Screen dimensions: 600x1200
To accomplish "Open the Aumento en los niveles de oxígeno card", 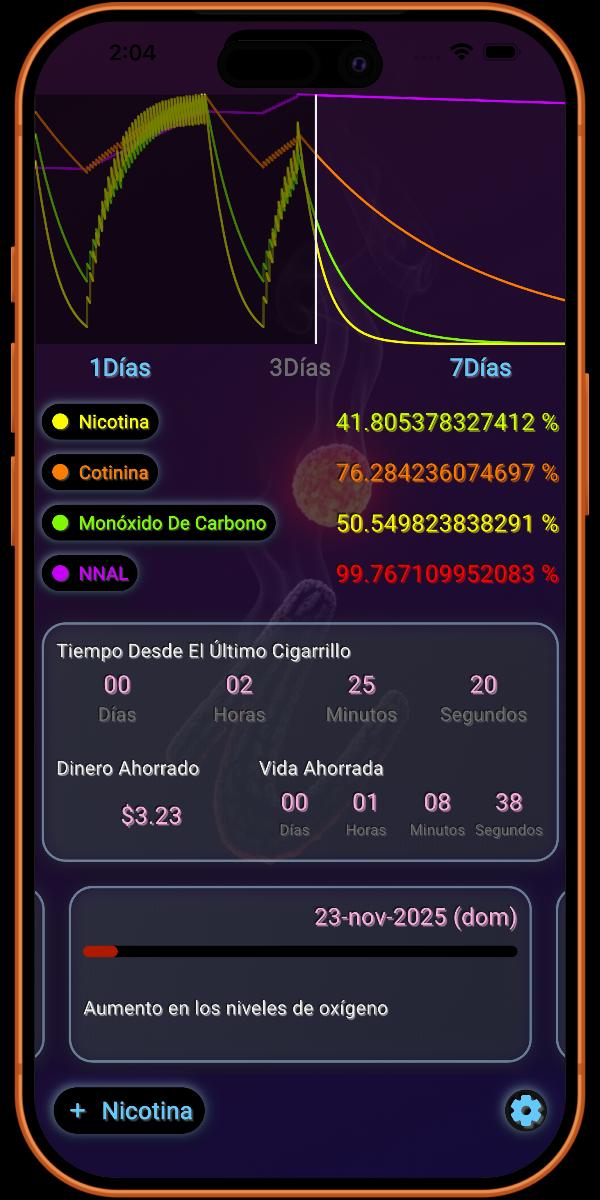I will [x=300, y=974].
